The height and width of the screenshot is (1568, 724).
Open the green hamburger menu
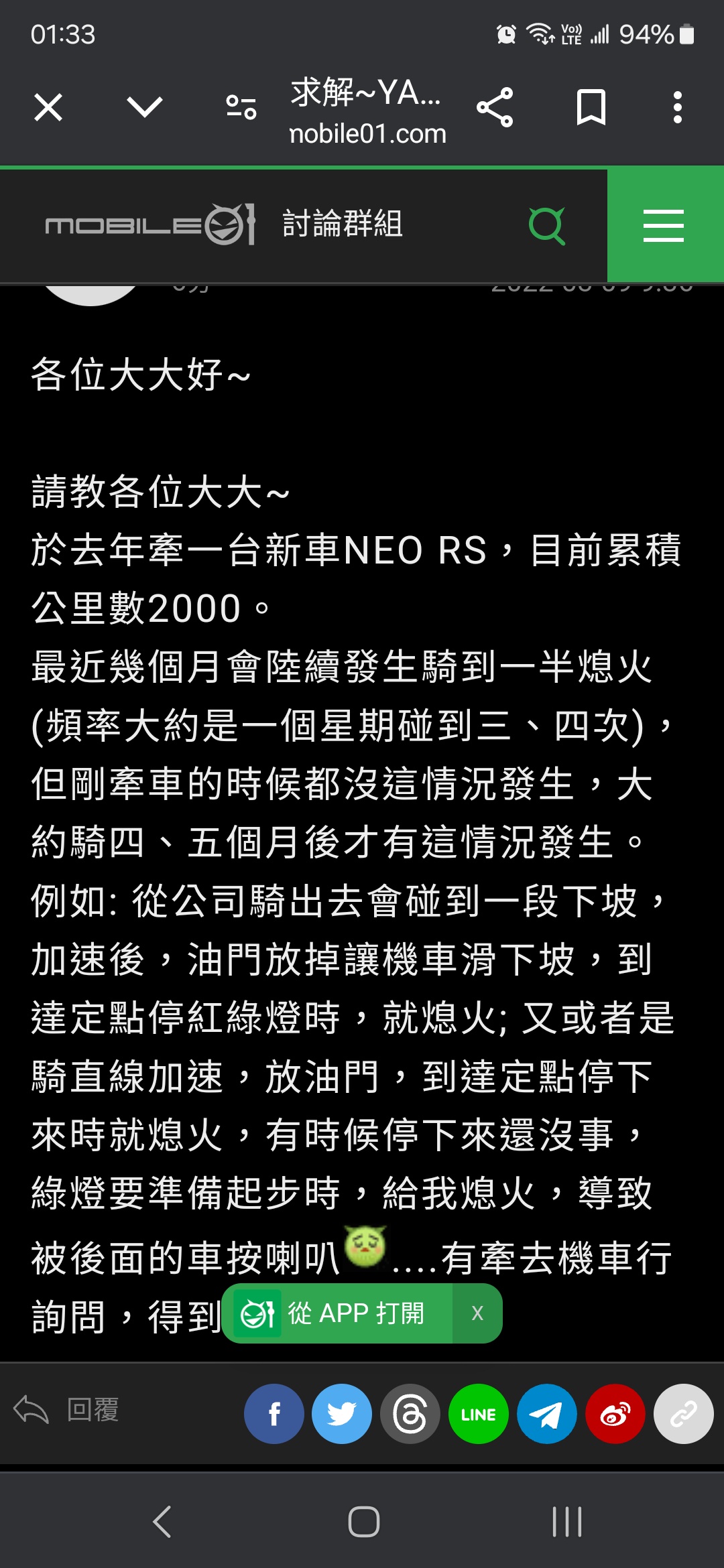pos(664,225)
